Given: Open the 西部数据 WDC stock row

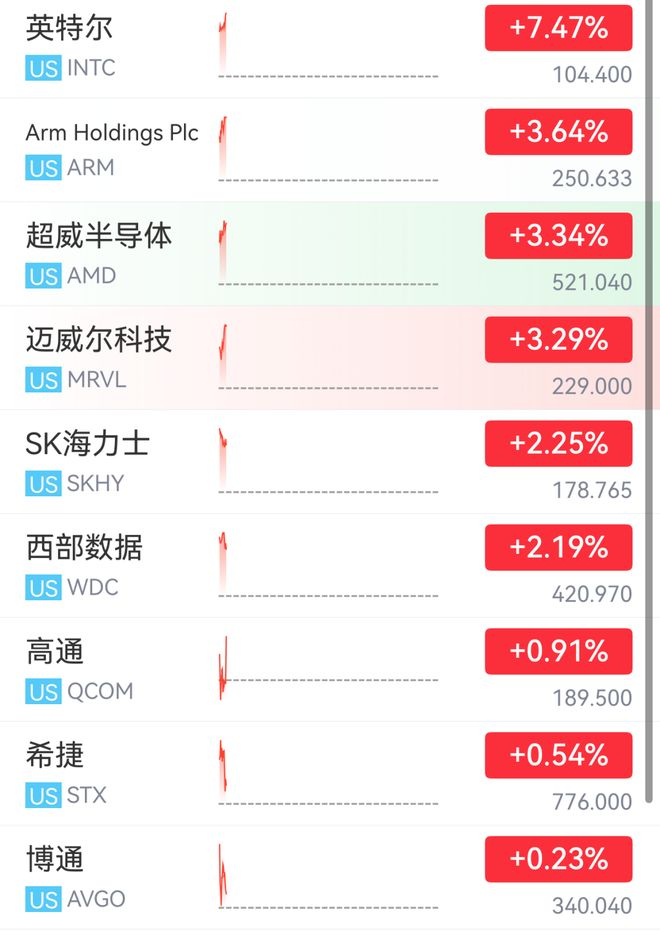Looking at the screenshot, I should point(322,566).
